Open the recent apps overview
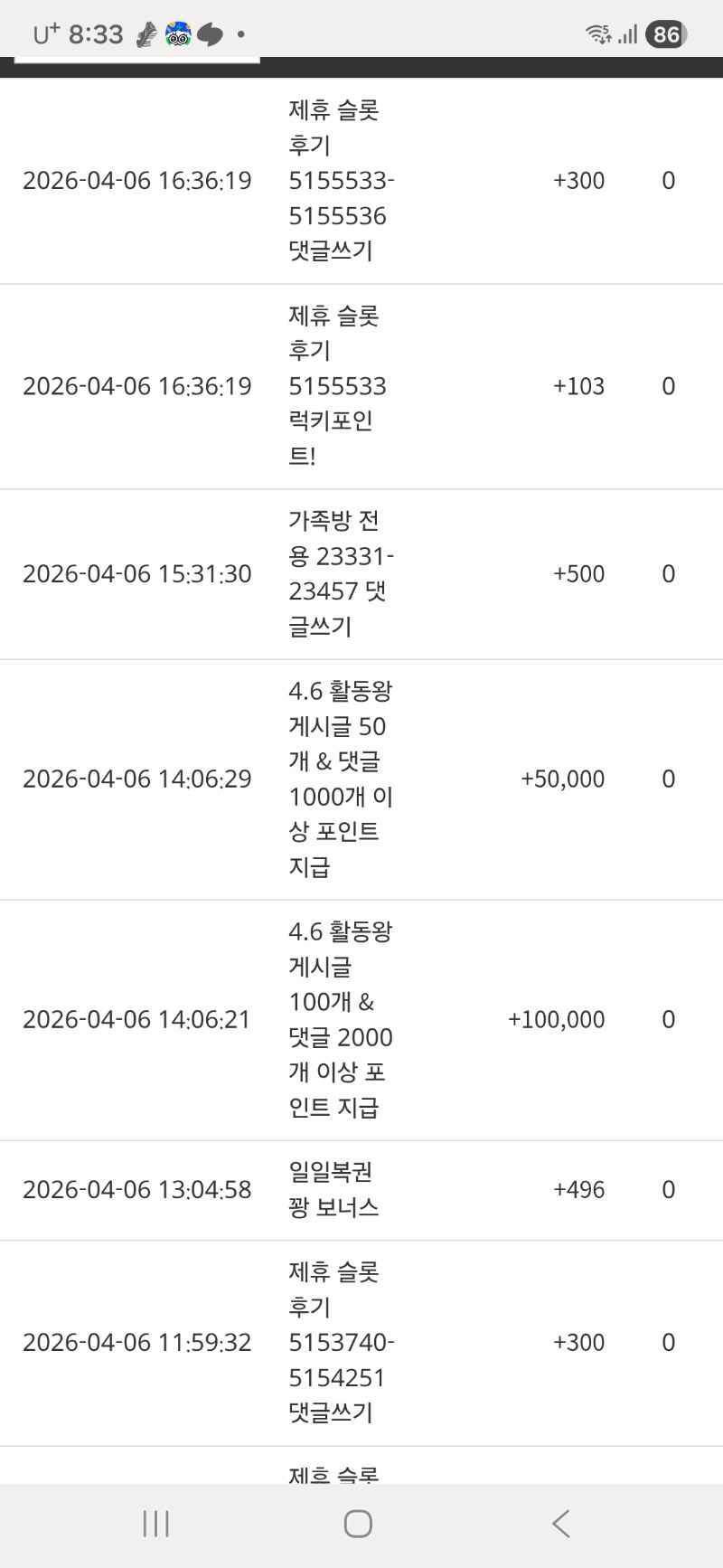Image resolution: width=723 pixels, height=1568 pixels. (x=156, y=1524)
